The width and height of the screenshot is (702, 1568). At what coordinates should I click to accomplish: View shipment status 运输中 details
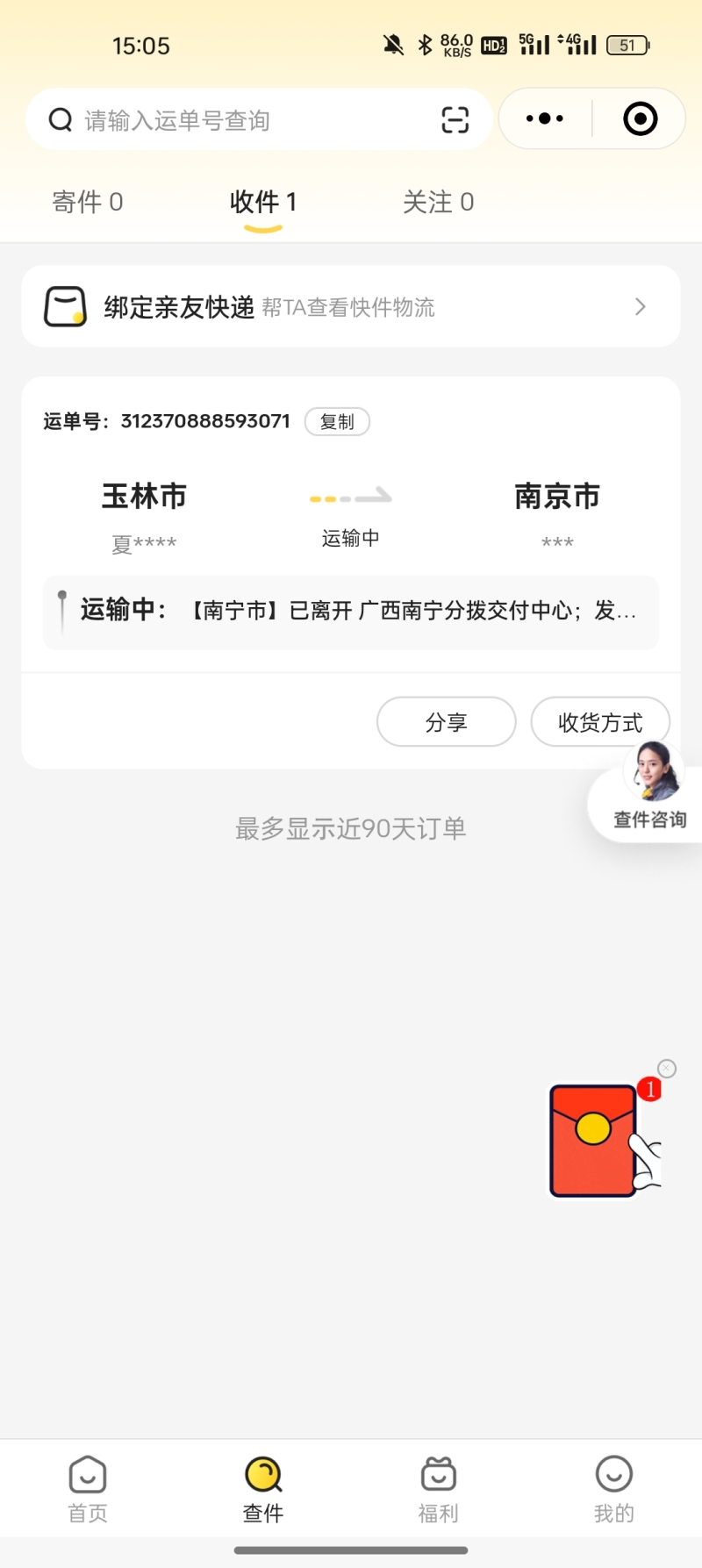click(351, 612)
